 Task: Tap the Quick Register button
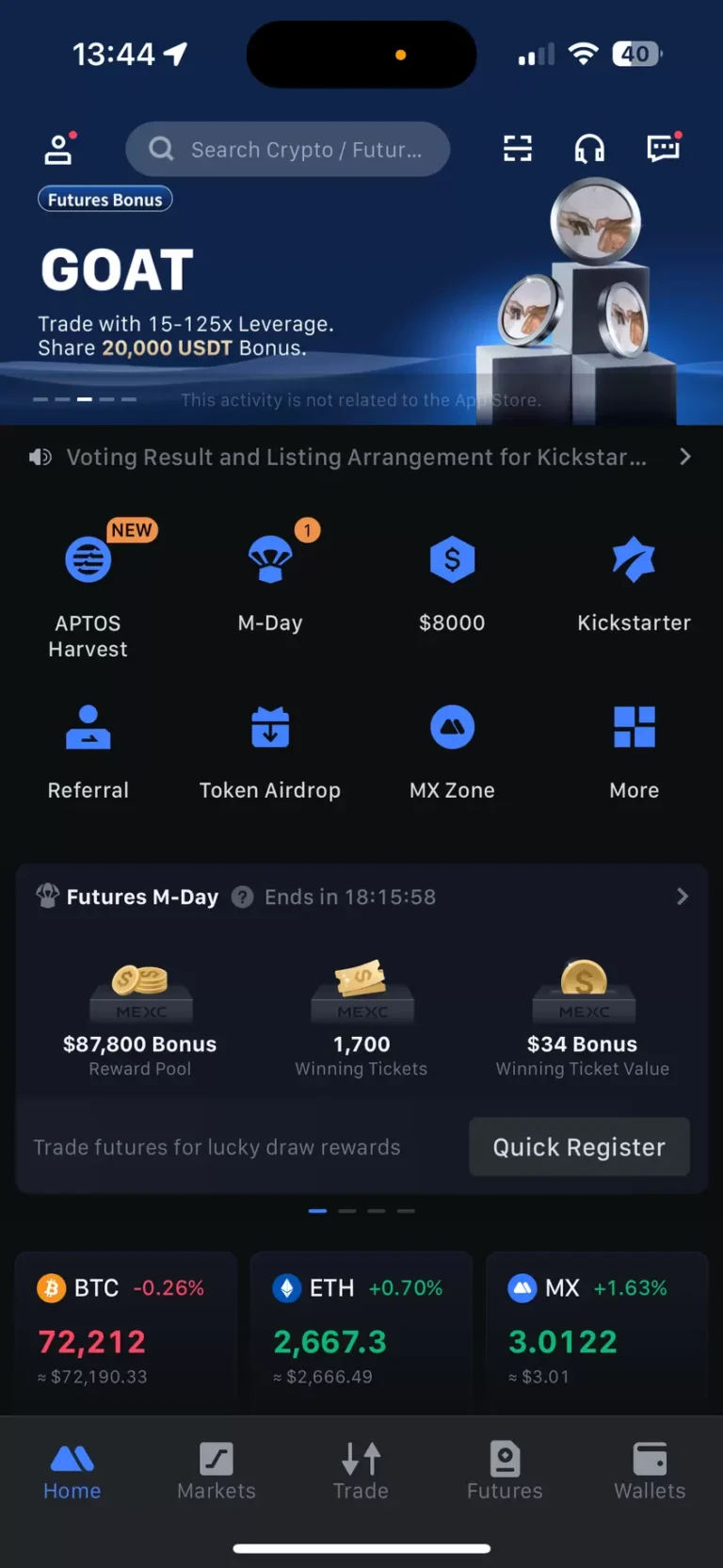point(578,1147)
